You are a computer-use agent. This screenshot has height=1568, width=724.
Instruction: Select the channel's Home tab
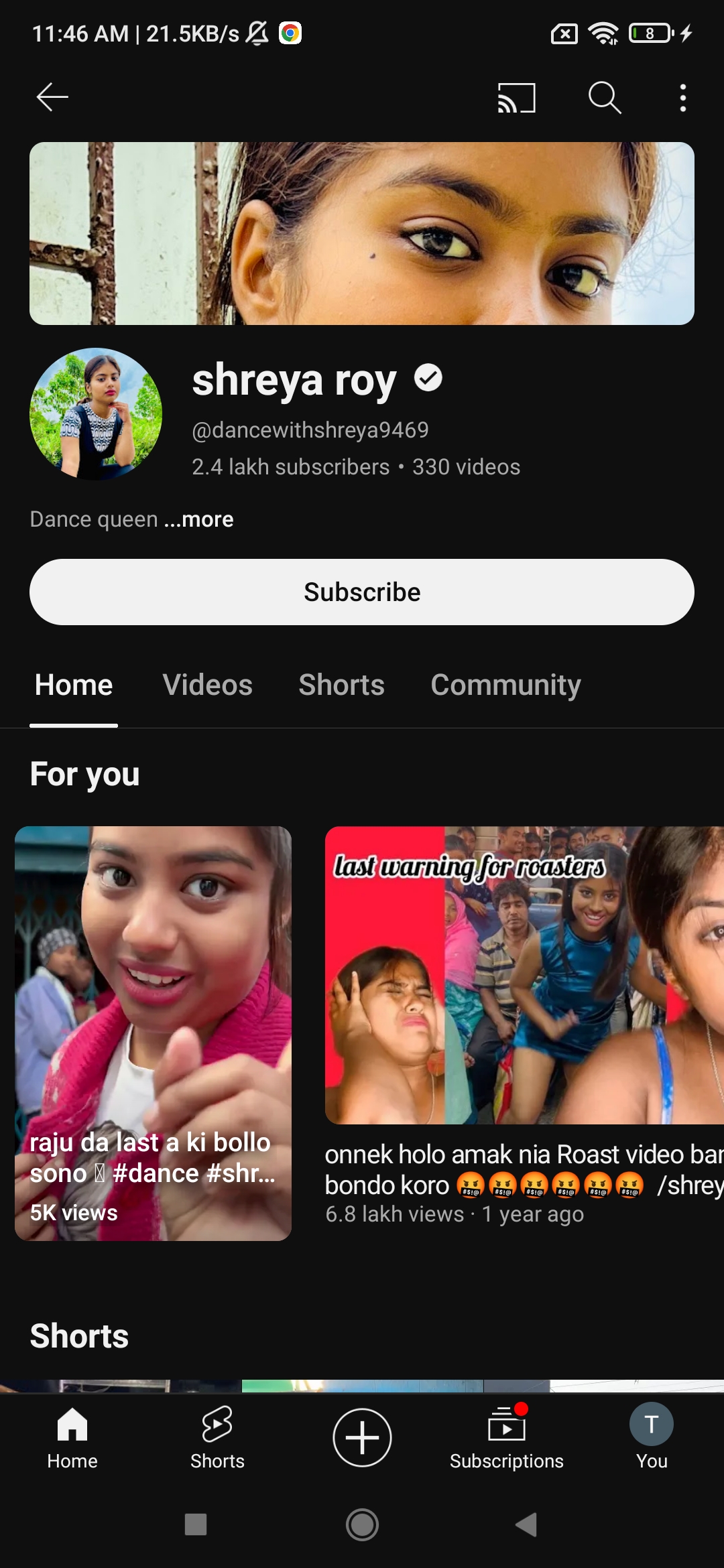pyautogui.click(x=74, y=685)
